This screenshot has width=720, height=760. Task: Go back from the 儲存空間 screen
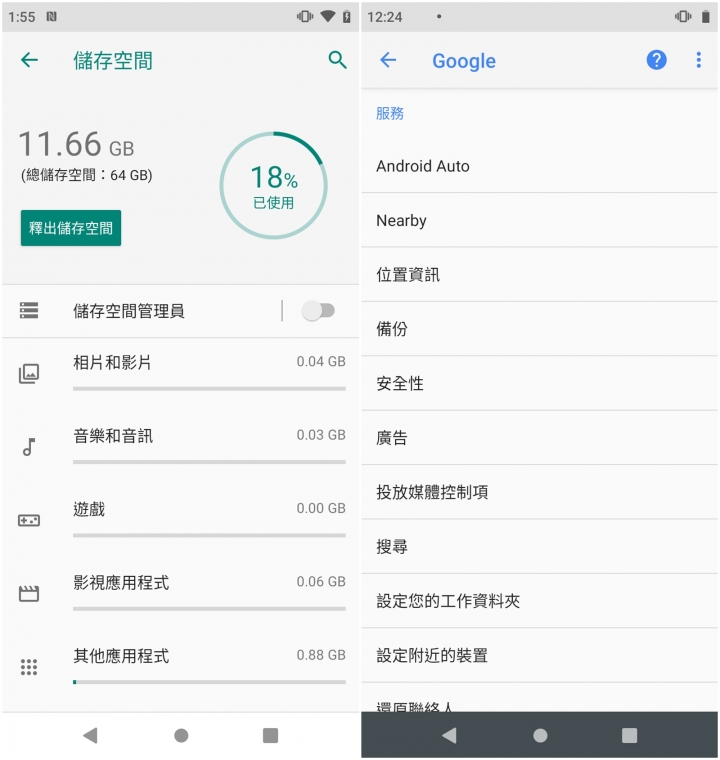tap(30, 60)
